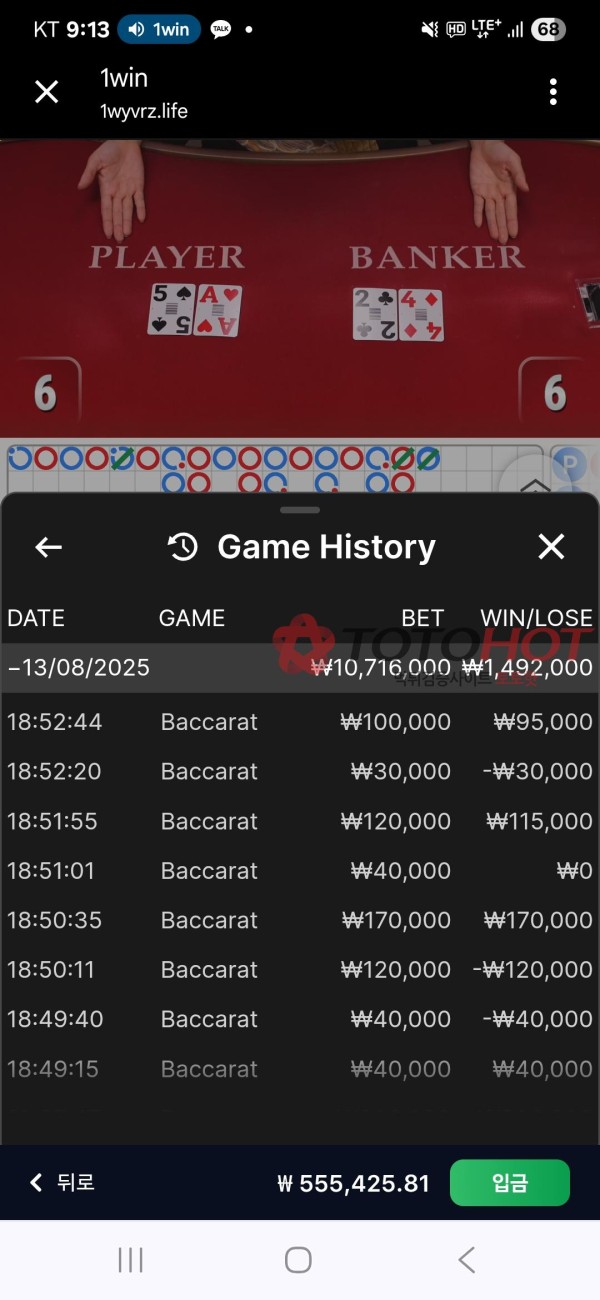Go to the phone home screen
This screenshot has width=600, height=1300.
coord(298,1260)
